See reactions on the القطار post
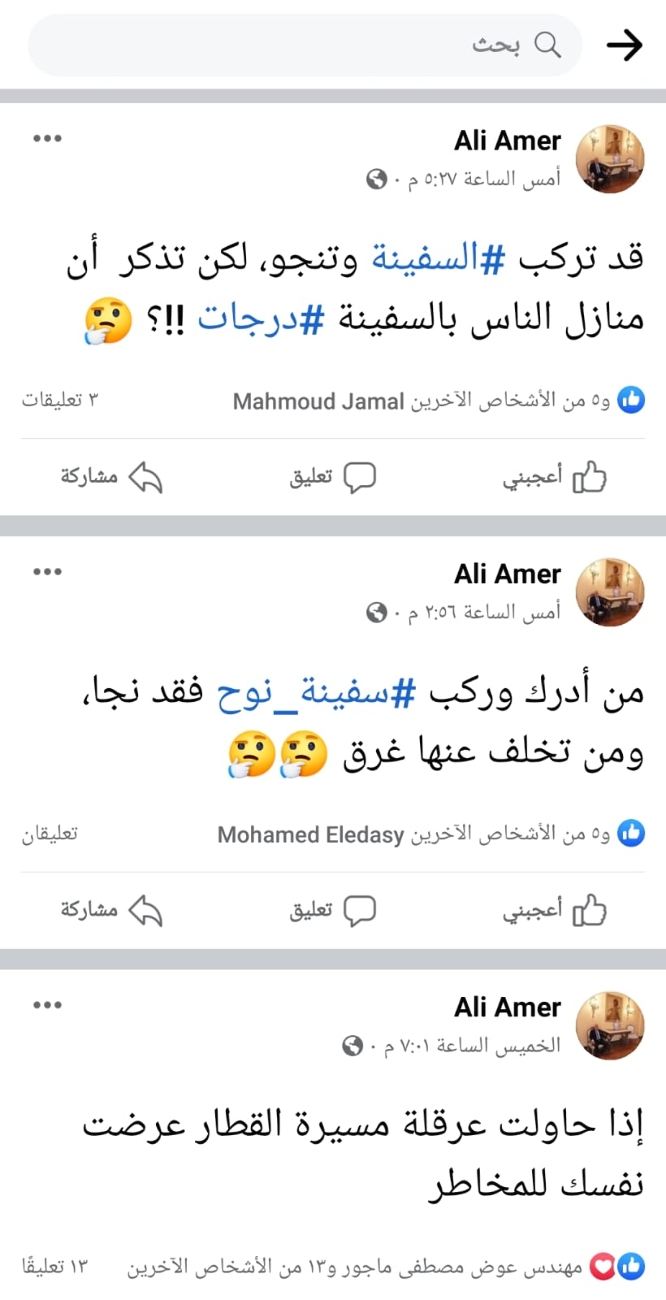The width and height of the screenshot is (666, 1300). pos(380,1268)
